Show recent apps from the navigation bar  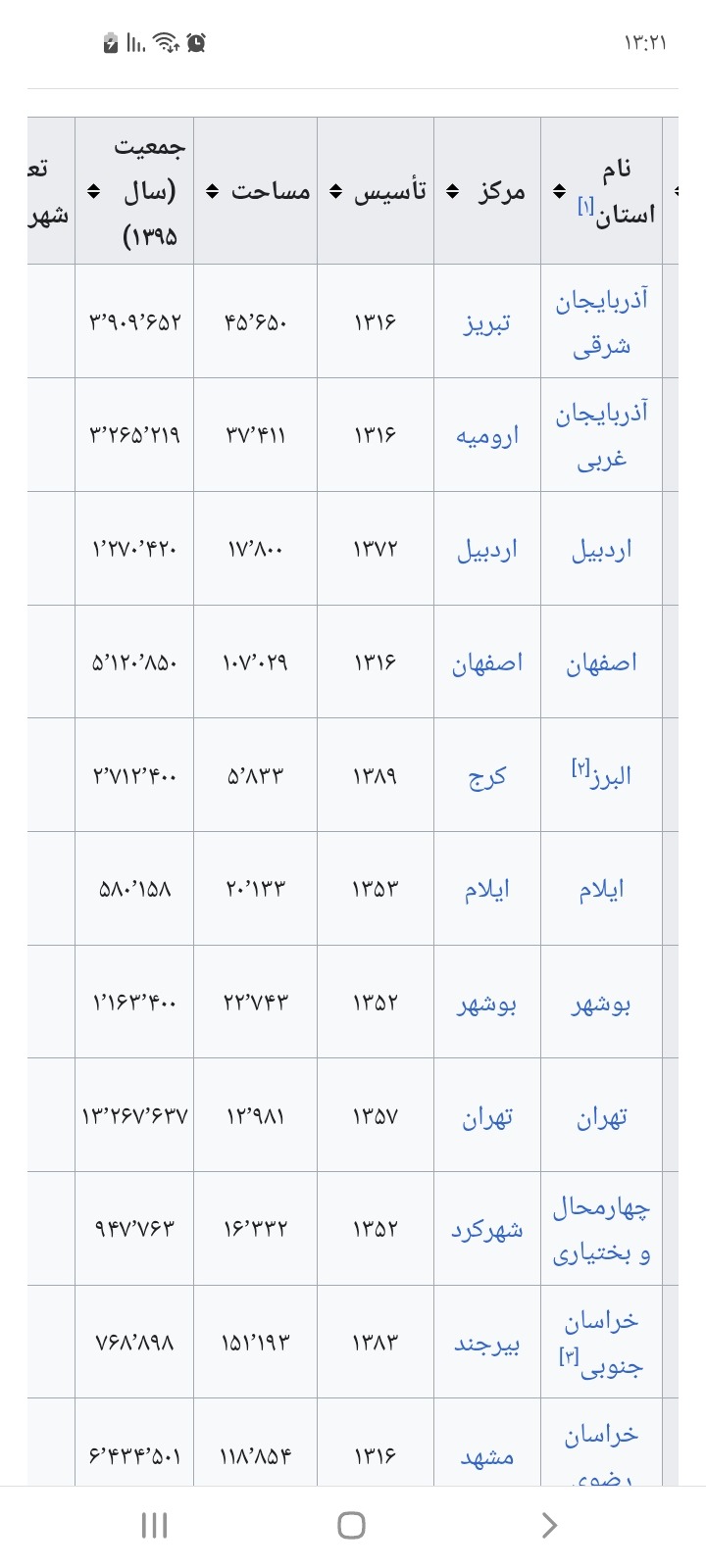155,1525
